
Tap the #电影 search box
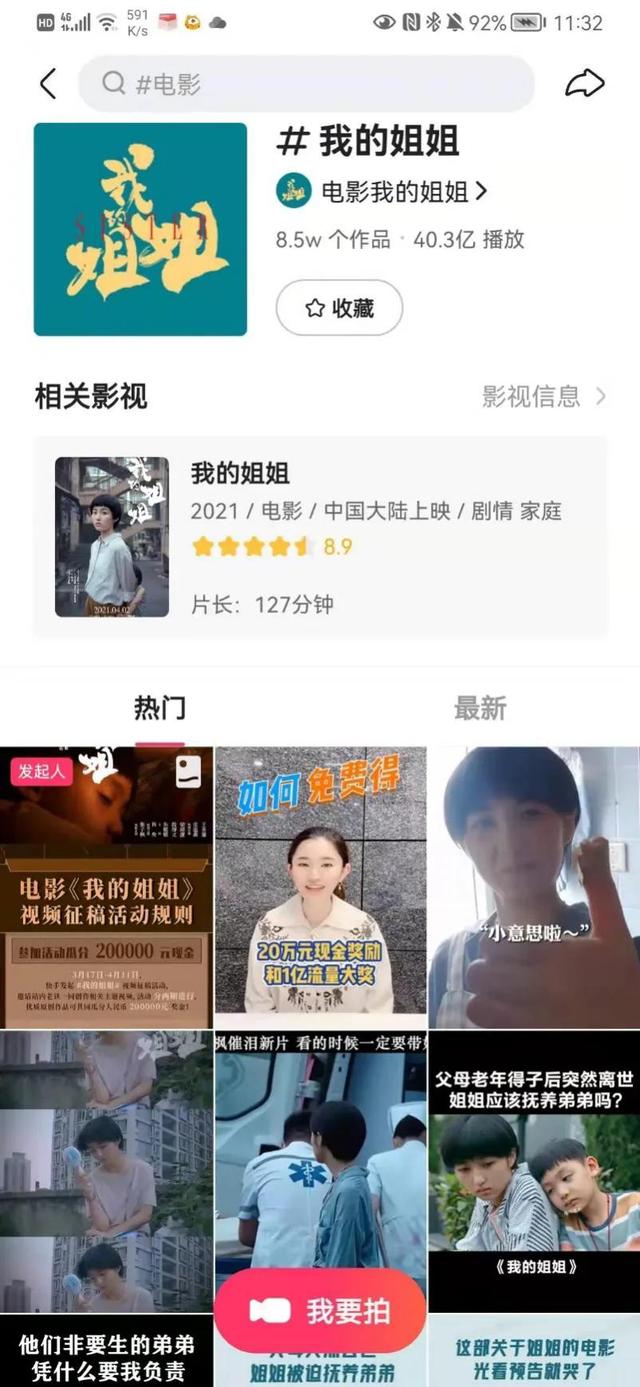[x=305, y=84]
